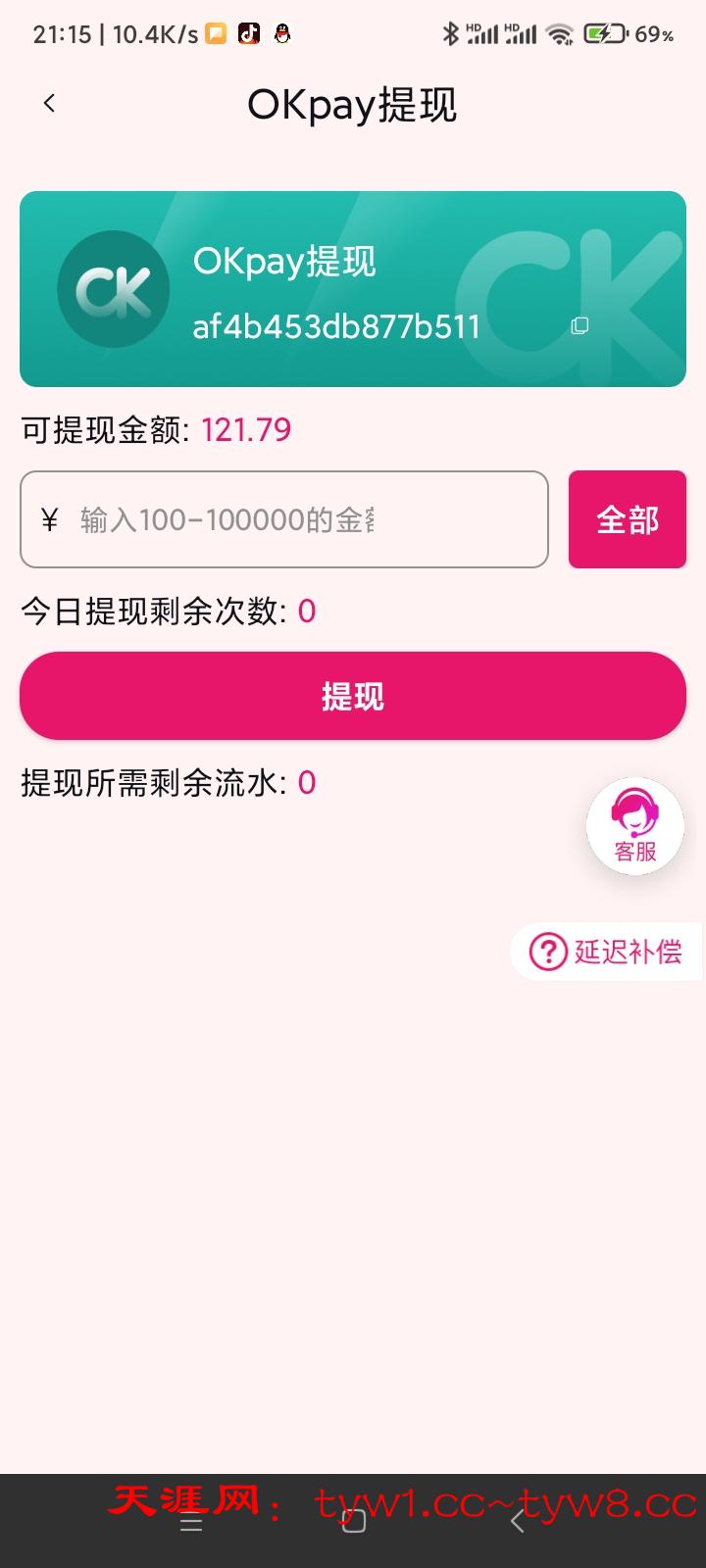Copy the OKpay account address
Screen dimensions: 706x1568
(x=580, y=326)
